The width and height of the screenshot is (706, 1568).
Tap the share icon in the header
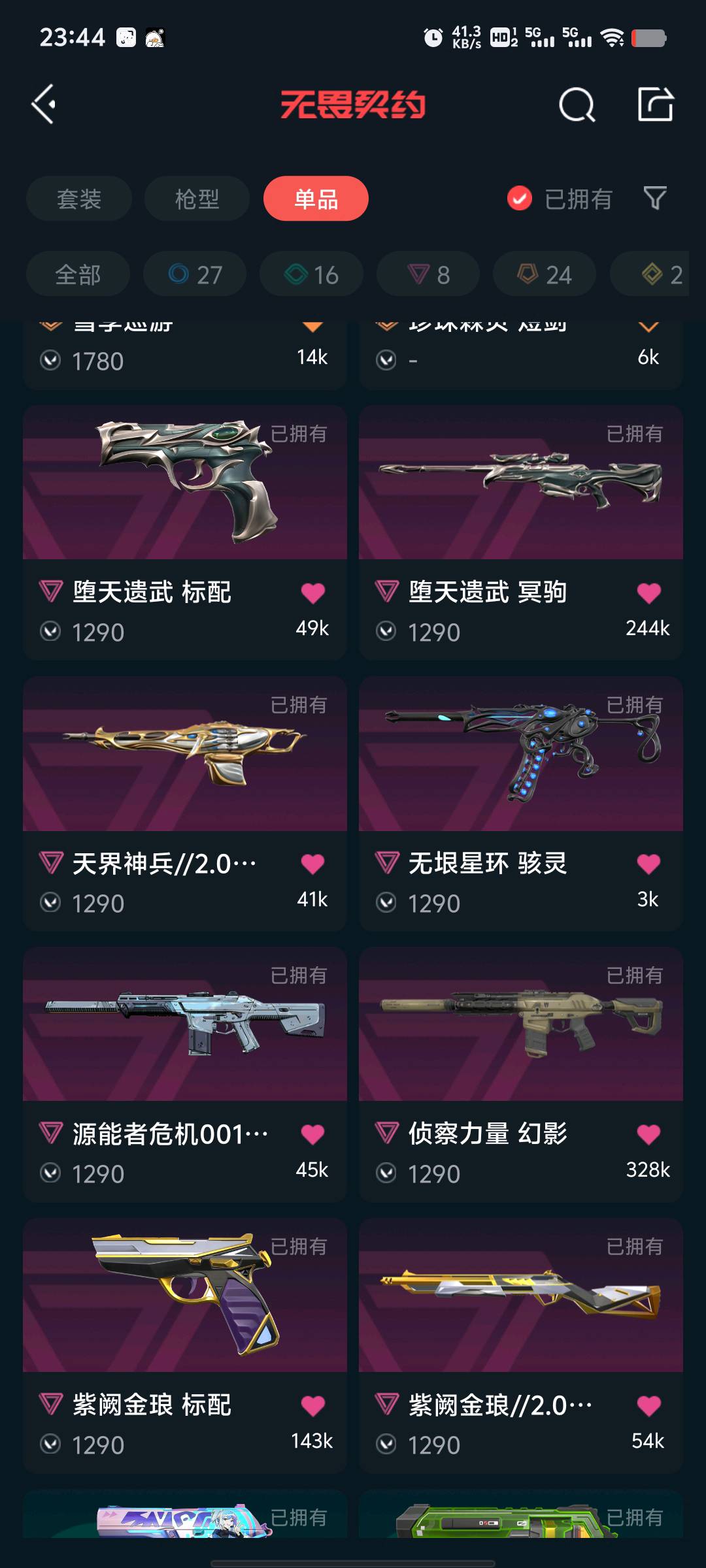(656, 104)
